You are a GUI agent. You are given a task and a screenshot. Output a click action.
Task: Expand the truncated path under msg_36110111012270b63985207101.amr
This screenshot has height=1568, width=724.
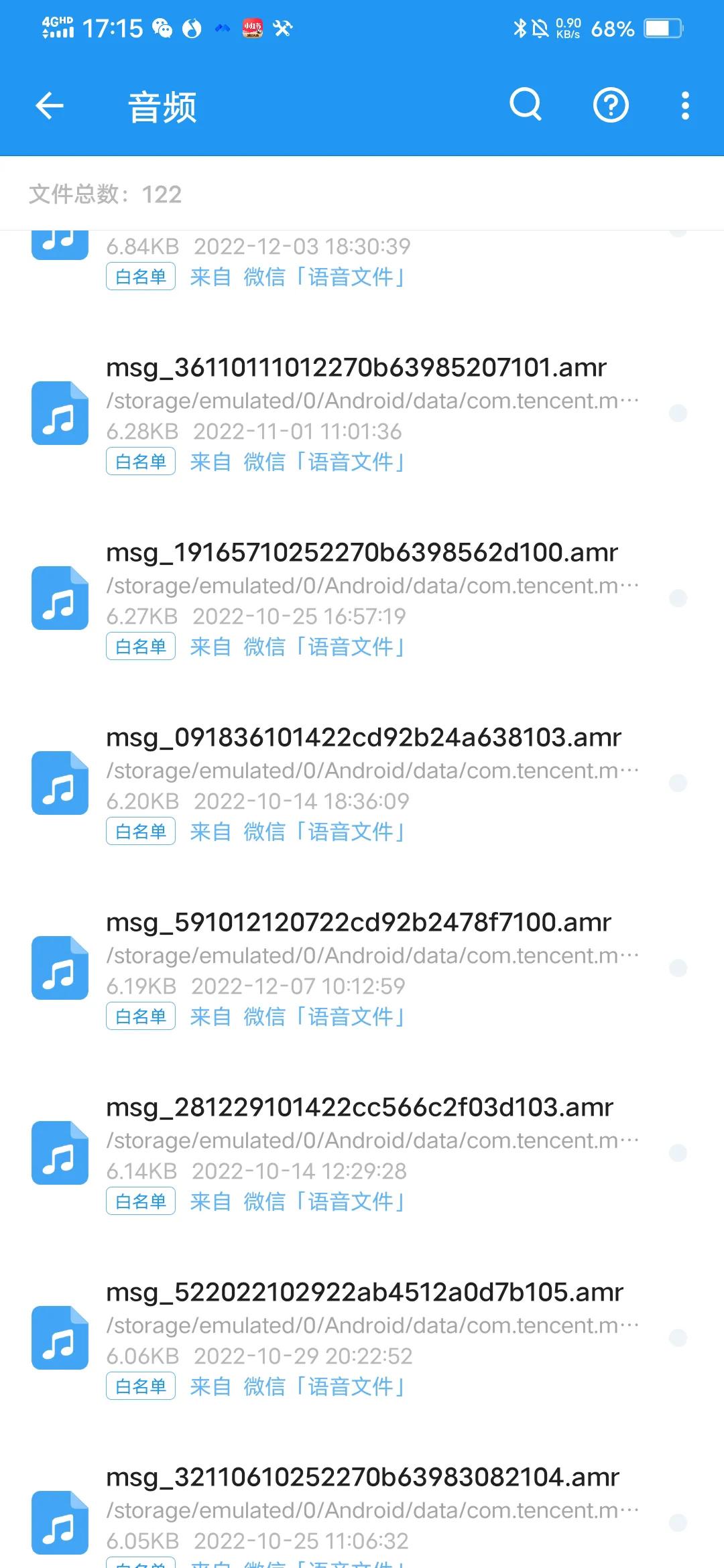373,401
